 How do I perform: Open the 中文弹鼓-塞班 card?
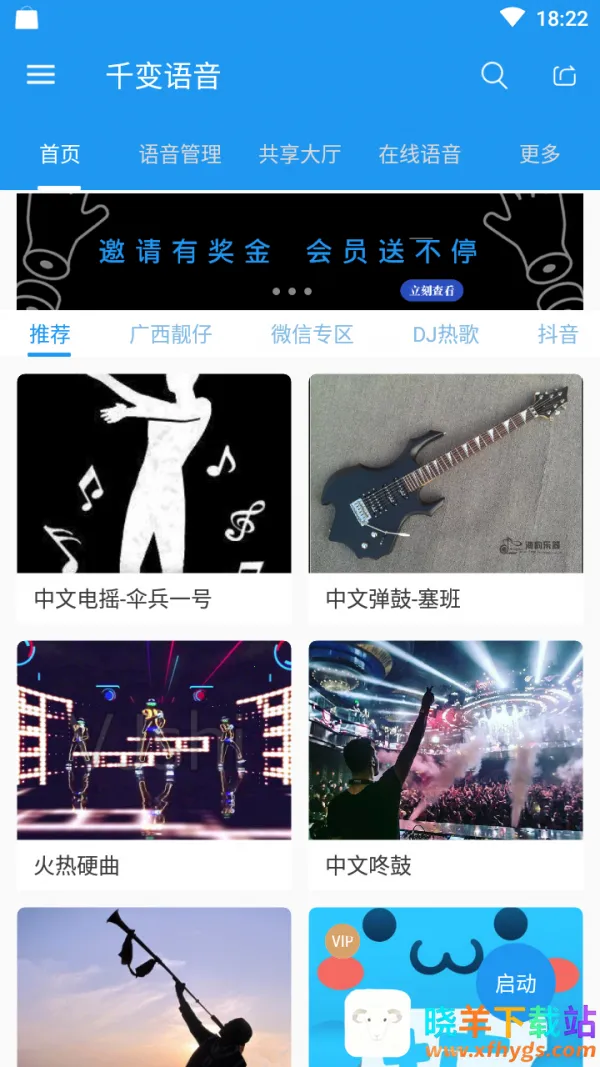(446, 498)
